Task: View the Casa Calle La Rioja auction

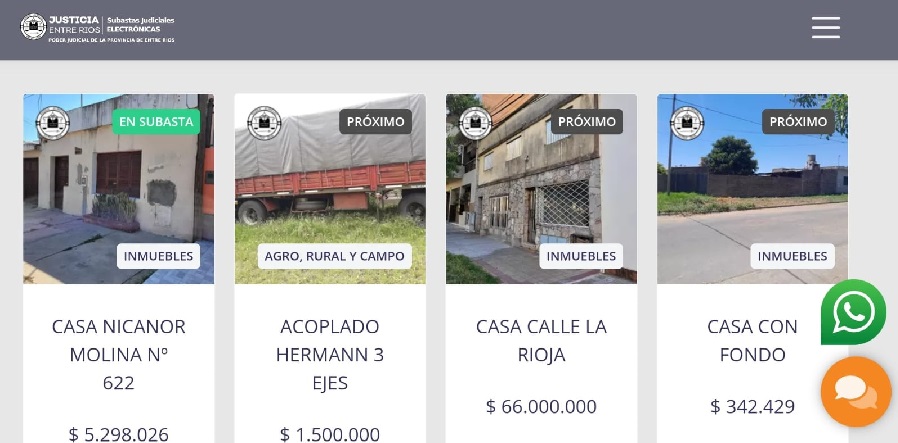Action: 541,340
